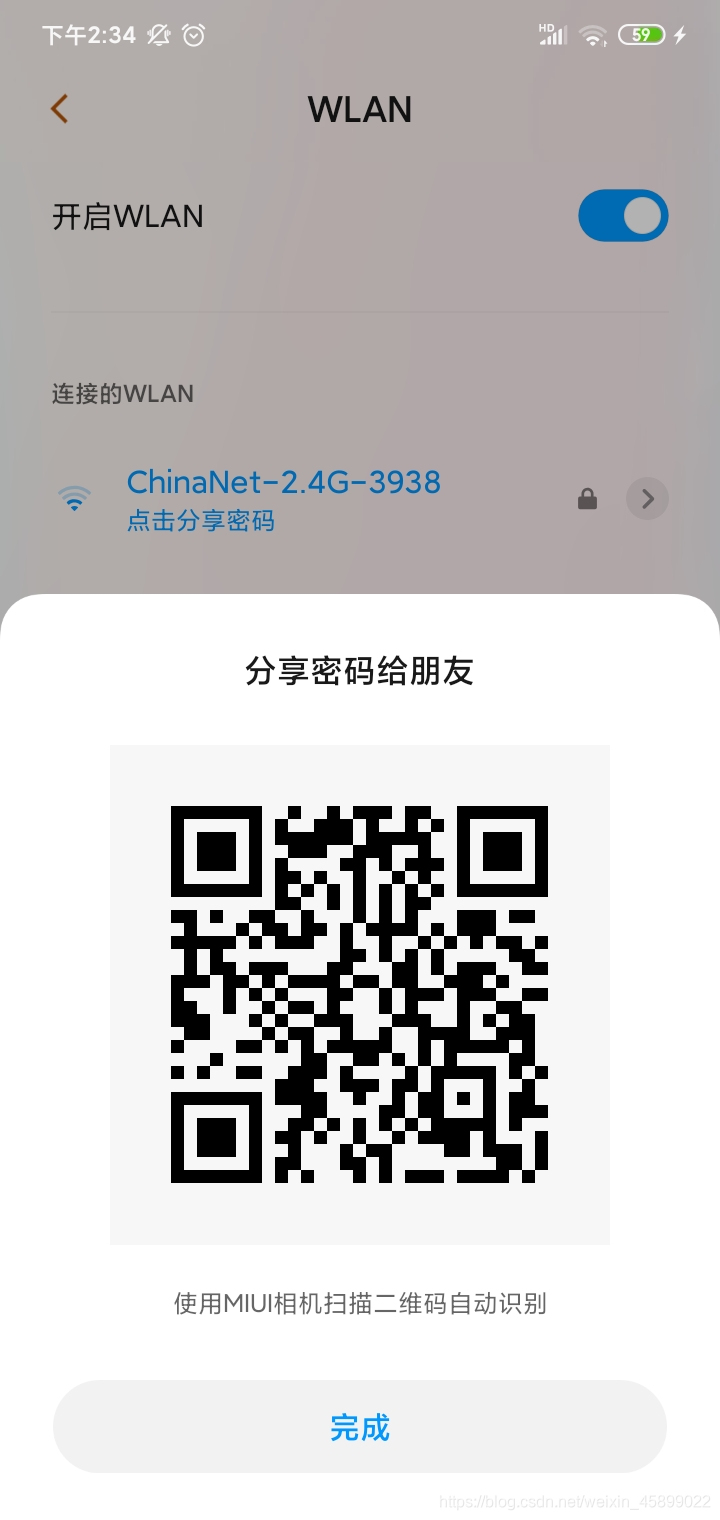720x1520 pixels.
Task: Turn off the 开启WLAN switch
Action: 622,216
